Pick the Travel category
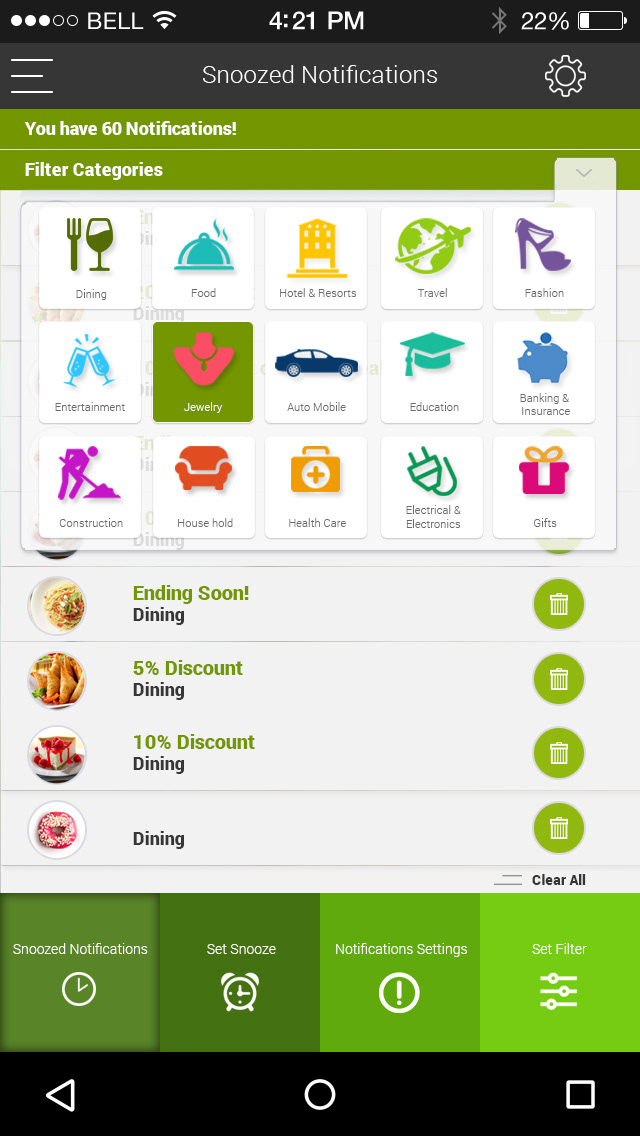Viewport: 640px width, 1136px height. (x=432, y=258)
